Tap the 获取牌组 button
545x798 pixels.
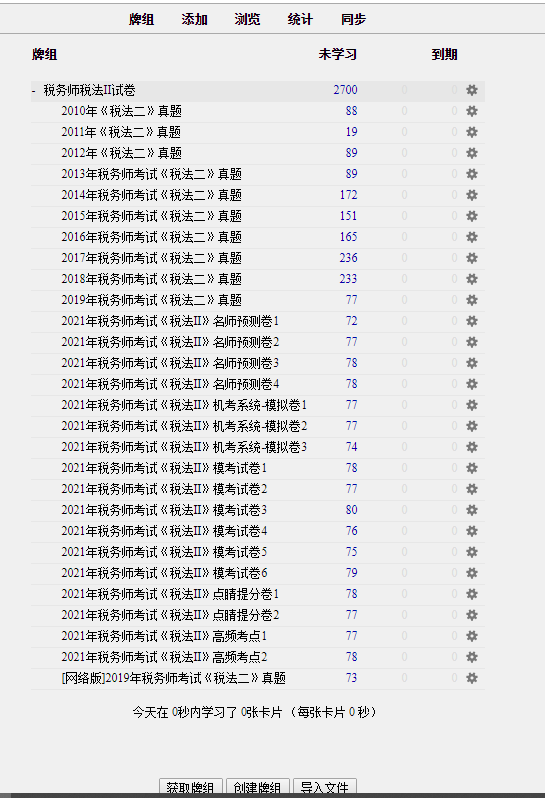[x=190, y=787]
